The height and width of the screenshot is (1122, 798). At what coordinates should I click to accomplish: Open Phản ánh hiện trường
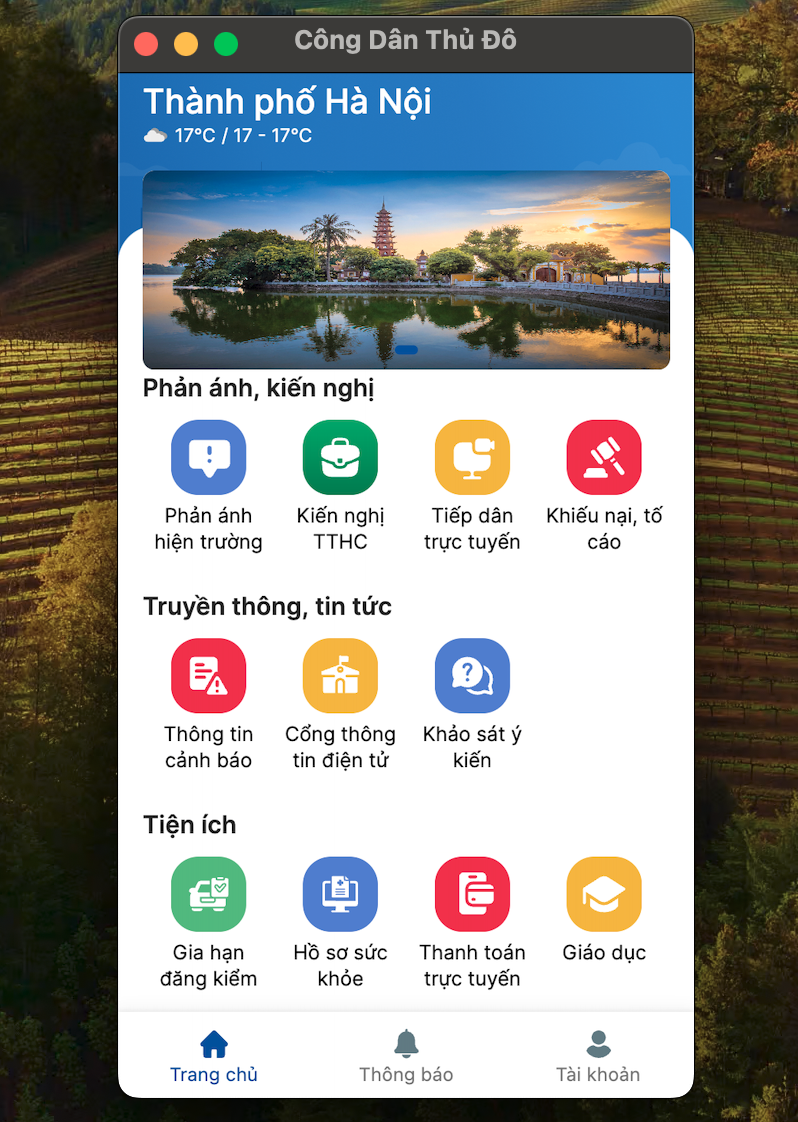coord(208,458)
